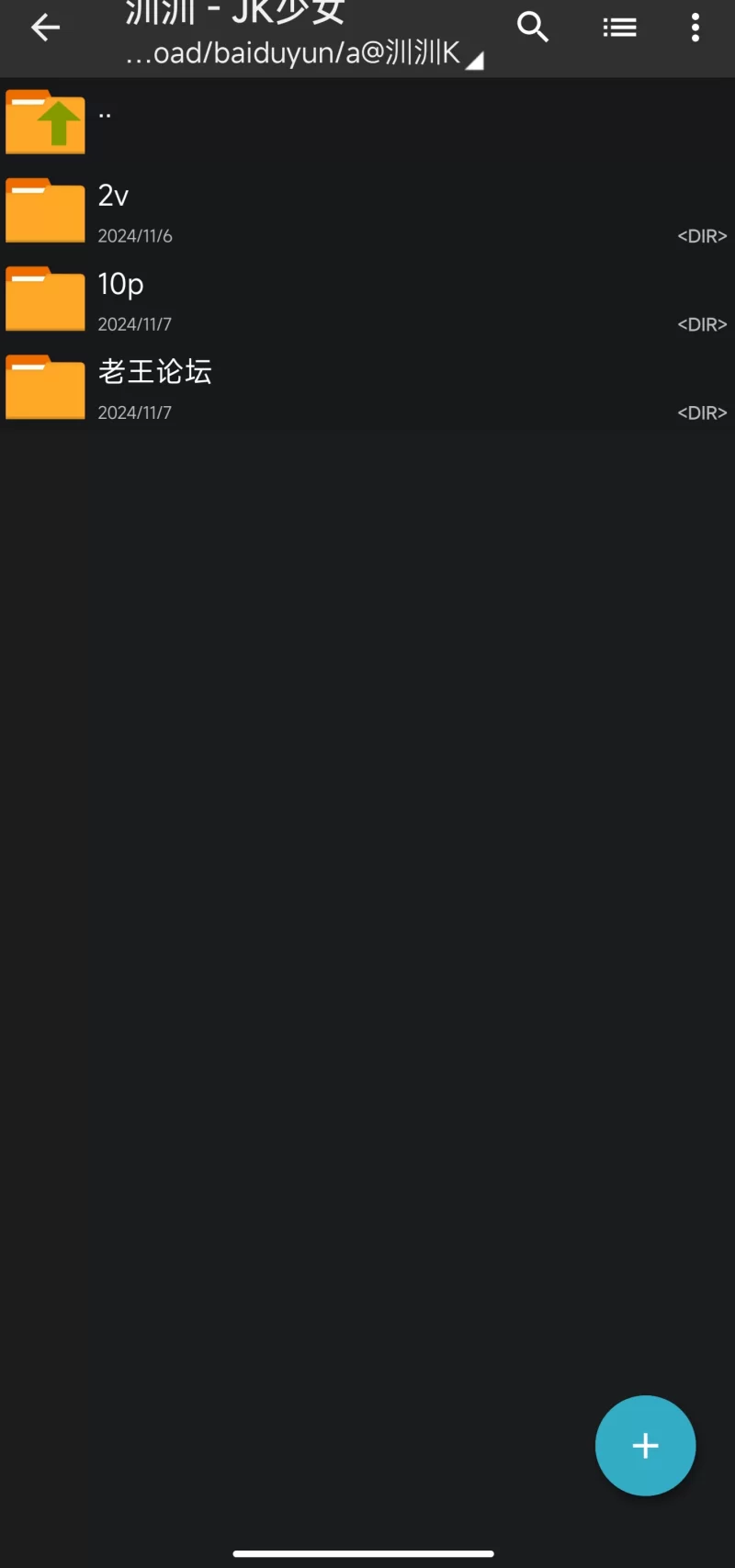This screenshot has width=735, height=1568.
Task: Go back using the arrow icon
Action: tap(45, 28)
